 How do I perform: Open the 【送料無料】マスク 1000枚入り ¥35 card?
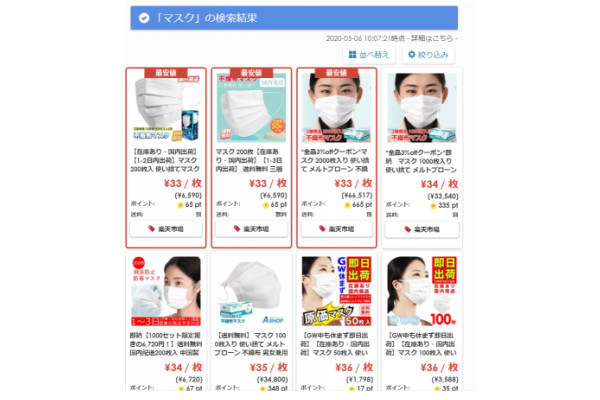[251, 320]
